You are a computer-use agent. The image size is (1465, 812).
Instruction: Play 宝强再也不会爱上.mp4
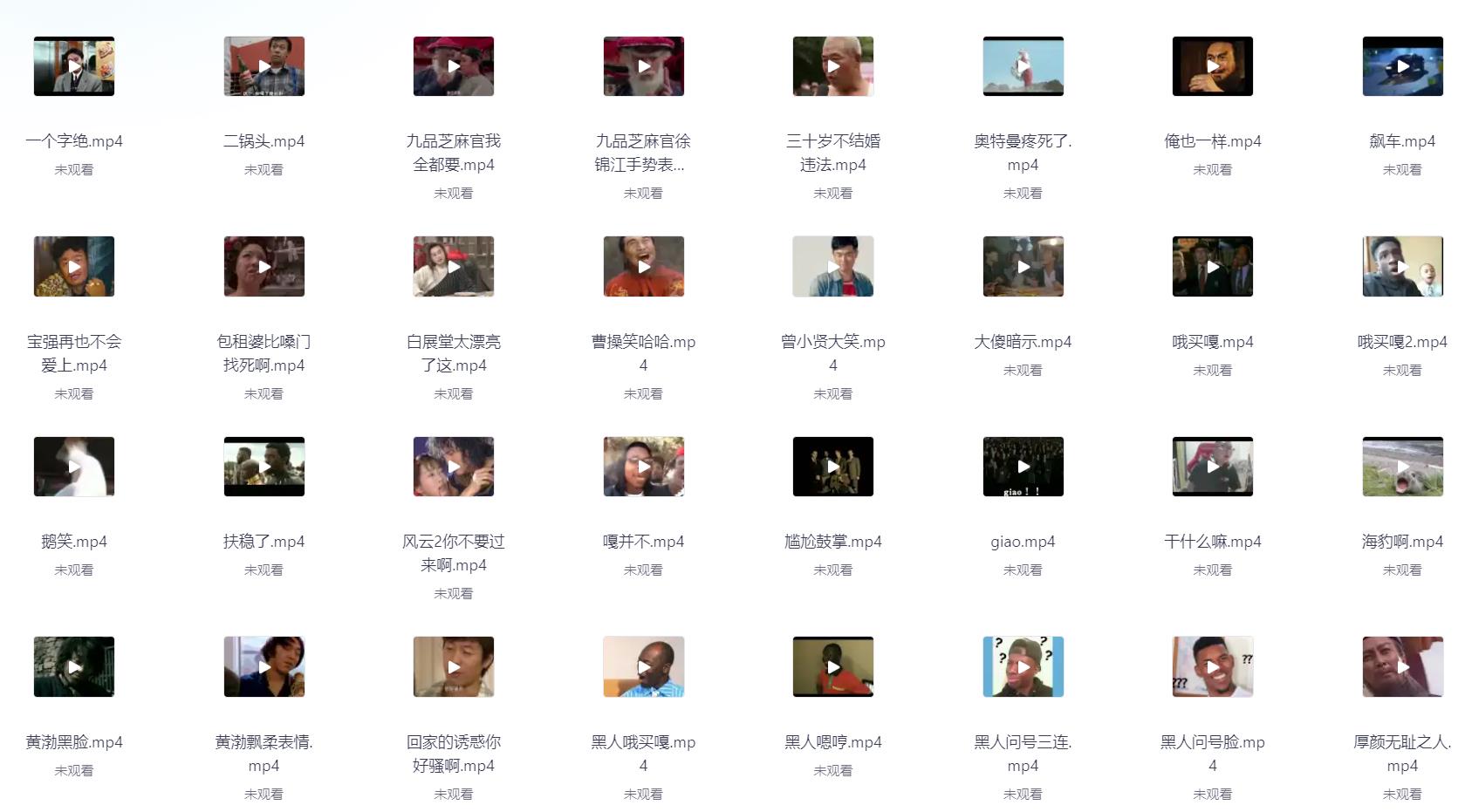pos(74,267)
